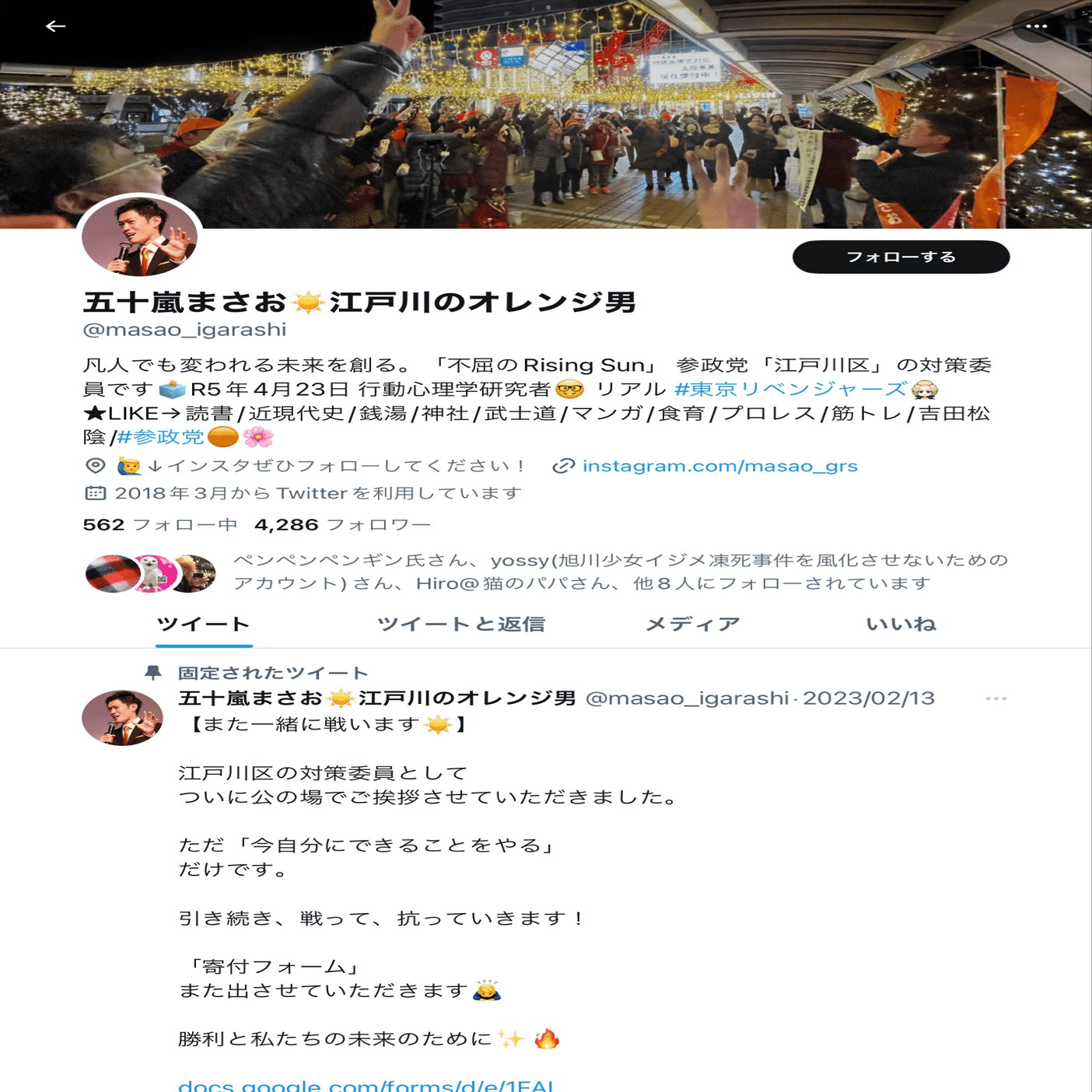Tap the フォローする follow button

[x=901, y=257]
